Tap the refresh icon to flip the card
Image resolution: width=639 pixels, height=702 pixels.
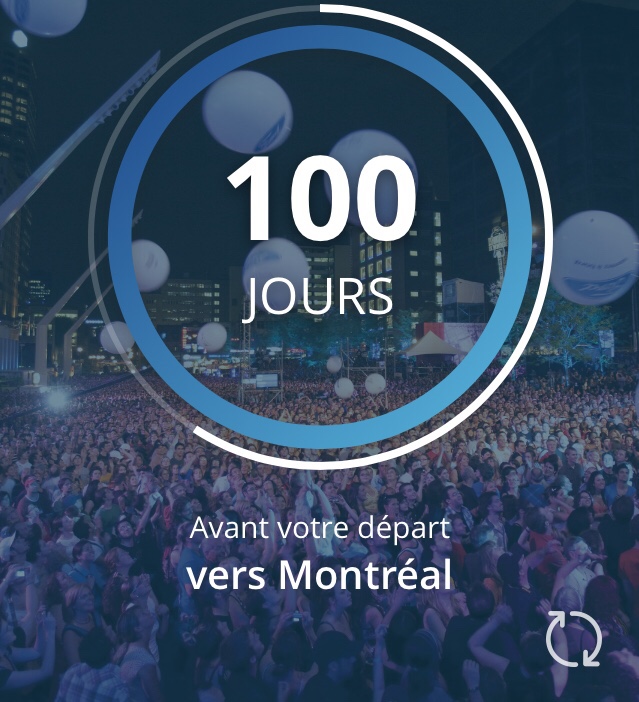(x=574, y=638)
